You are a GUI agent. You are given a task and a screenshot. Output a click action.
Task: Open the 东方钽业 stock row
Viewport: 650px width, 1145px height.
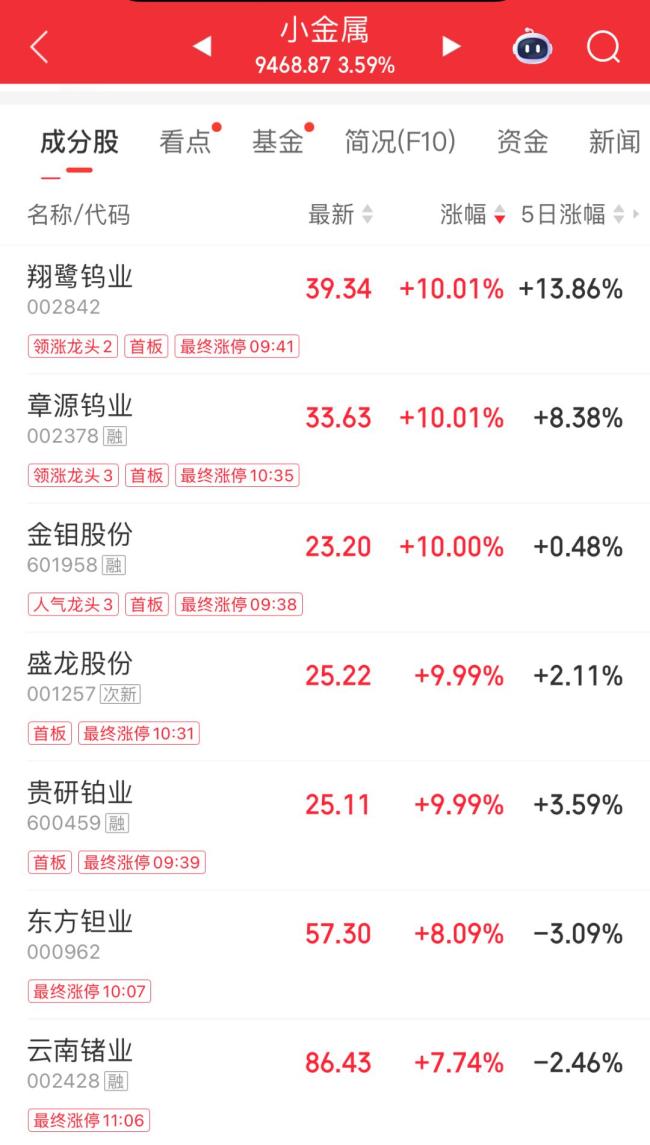click(x=325, y=954)
